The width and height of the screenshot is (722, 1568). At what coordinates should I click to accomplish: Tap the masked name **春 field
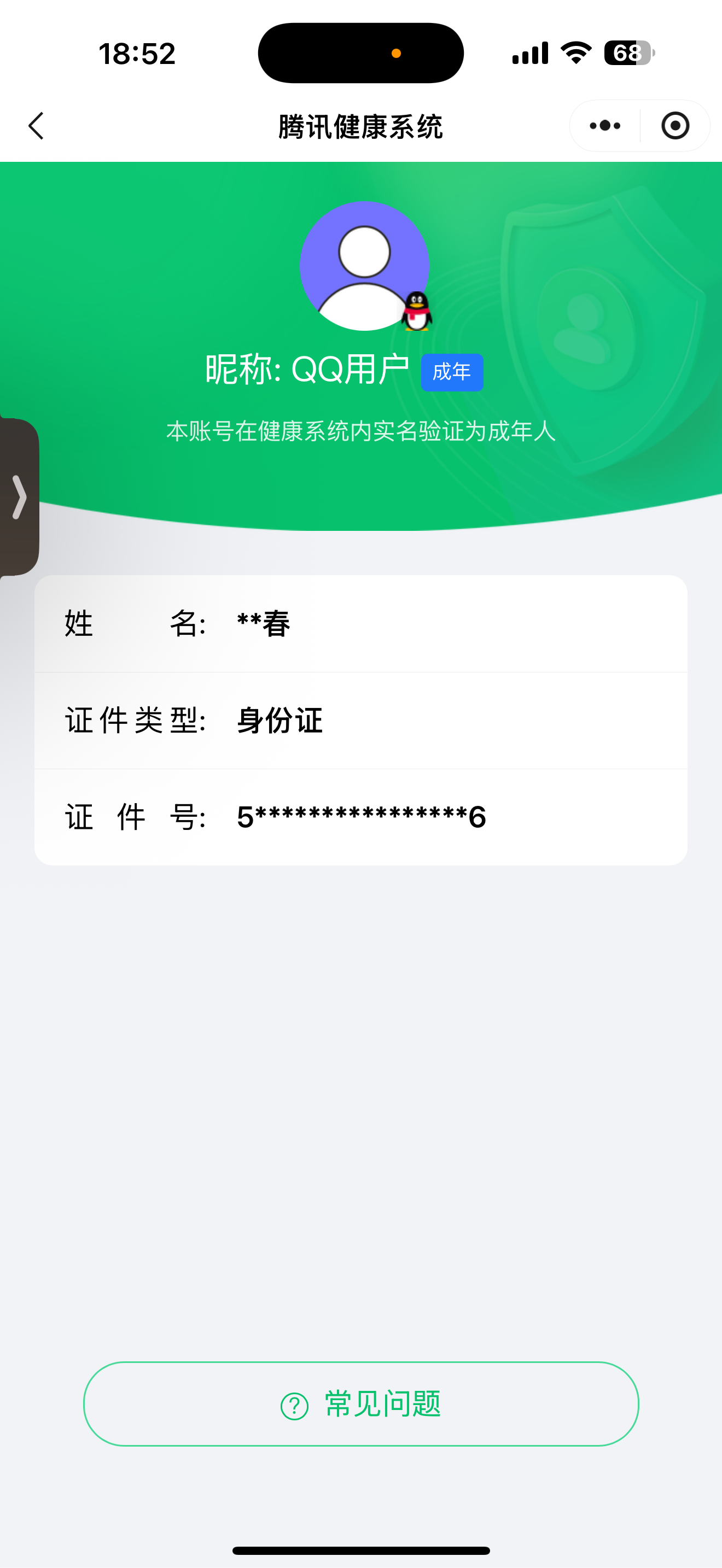point(262,622)
